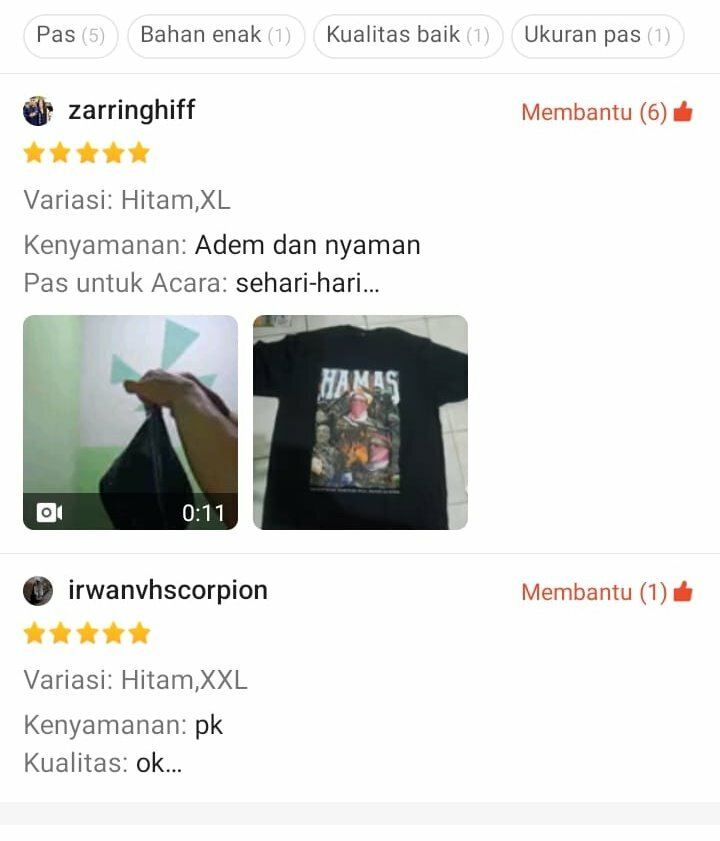Image resolution: width=720 pixels, height=841 pixels.
Task: Filter reviews by Bahan enak
Action: tap(216, 36)
